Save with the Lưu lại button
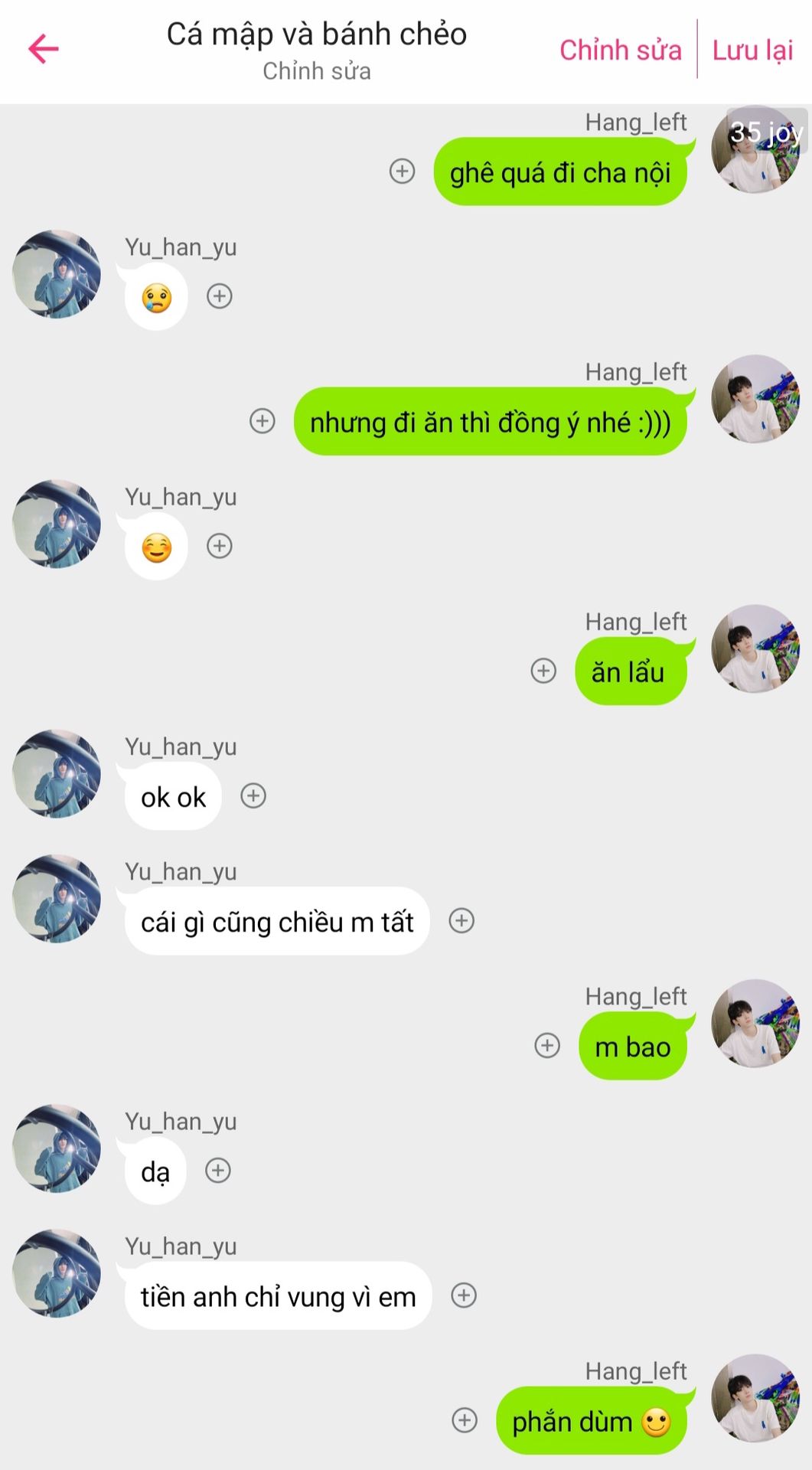This screenshot has width=812, height=1470. tap(752, 51)
